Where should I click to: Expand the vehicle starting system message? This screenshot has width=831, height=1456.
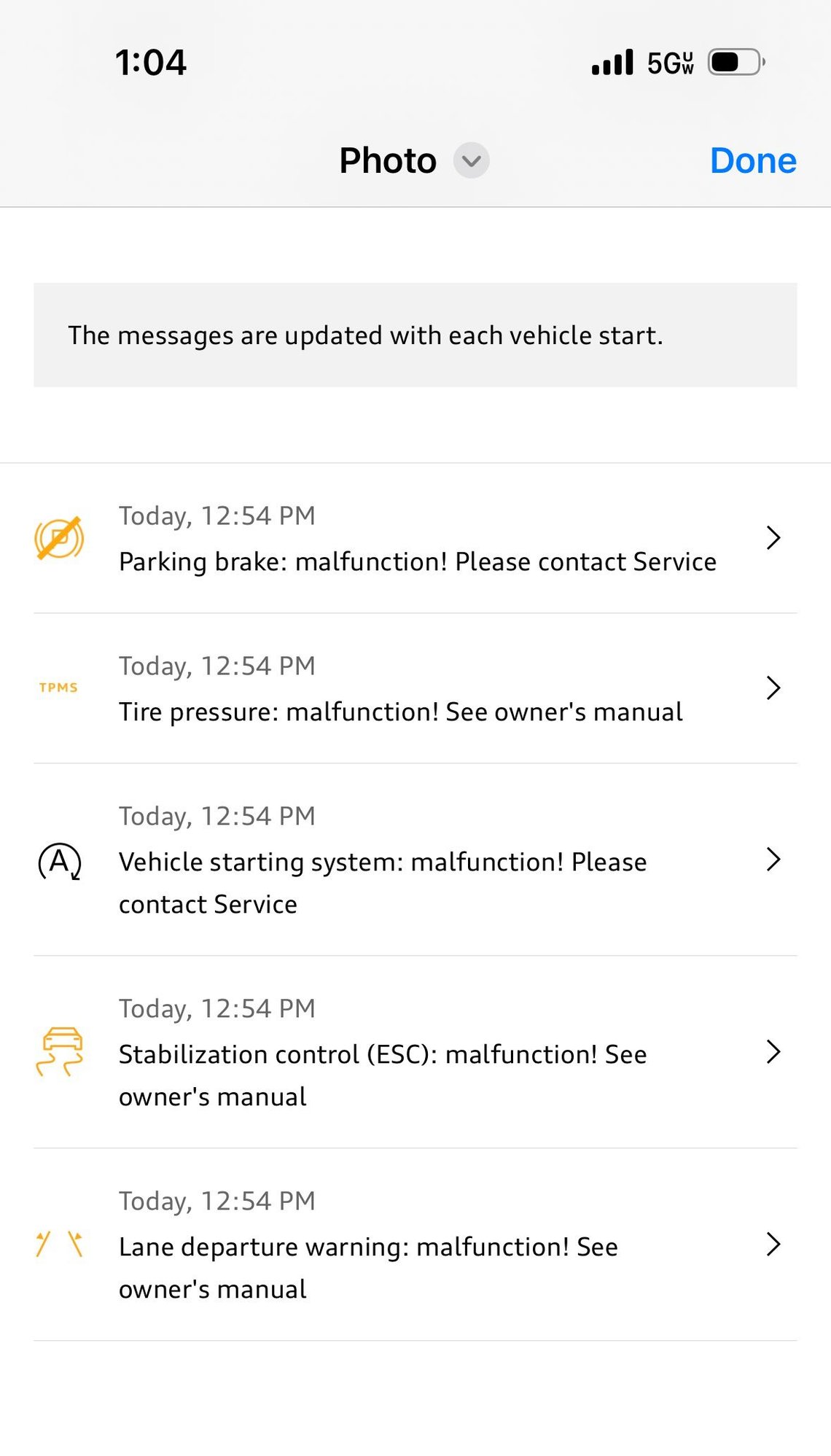pos(773,860)
